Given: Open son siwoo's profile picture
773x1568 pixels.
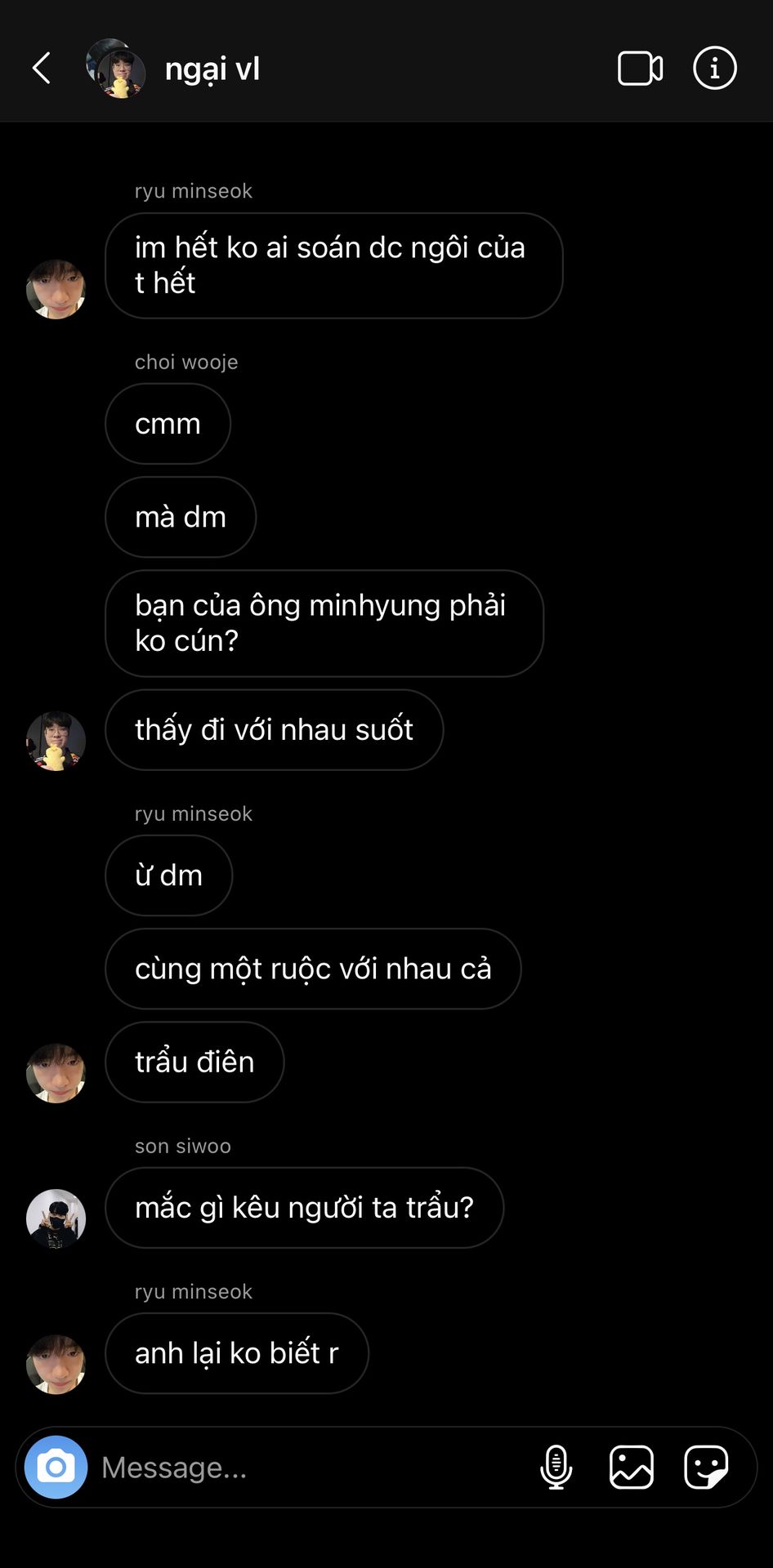Looking at the screenshot, I should pos(56,1218).
